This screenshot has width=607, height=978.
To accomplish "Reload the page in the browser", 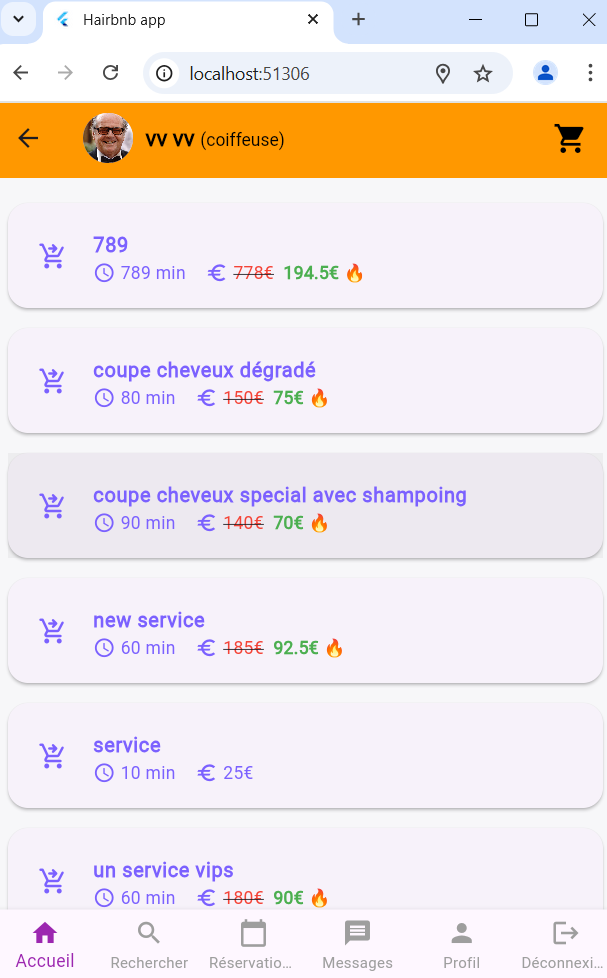I will [111, 73].
